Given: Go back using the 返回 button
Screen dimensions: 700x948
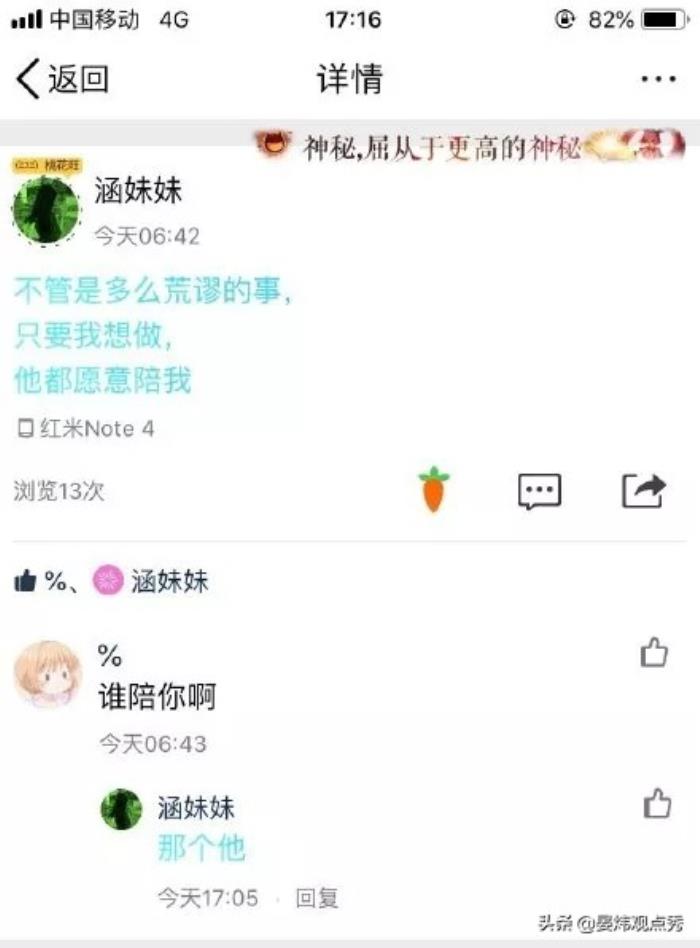Looking at the screenshot, I should pyautogui.click(x=62, y=79).
